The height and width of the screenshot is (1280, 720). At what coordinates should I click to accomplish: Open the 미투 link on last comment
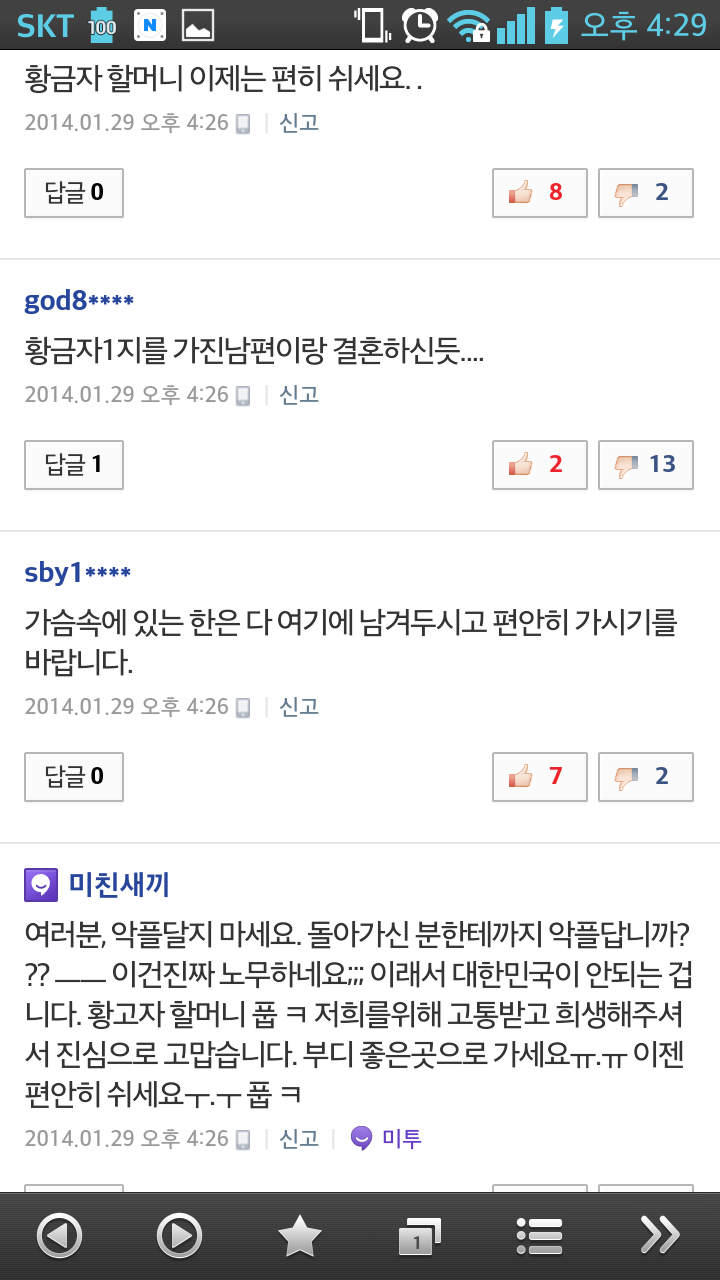coord(388,1138)
